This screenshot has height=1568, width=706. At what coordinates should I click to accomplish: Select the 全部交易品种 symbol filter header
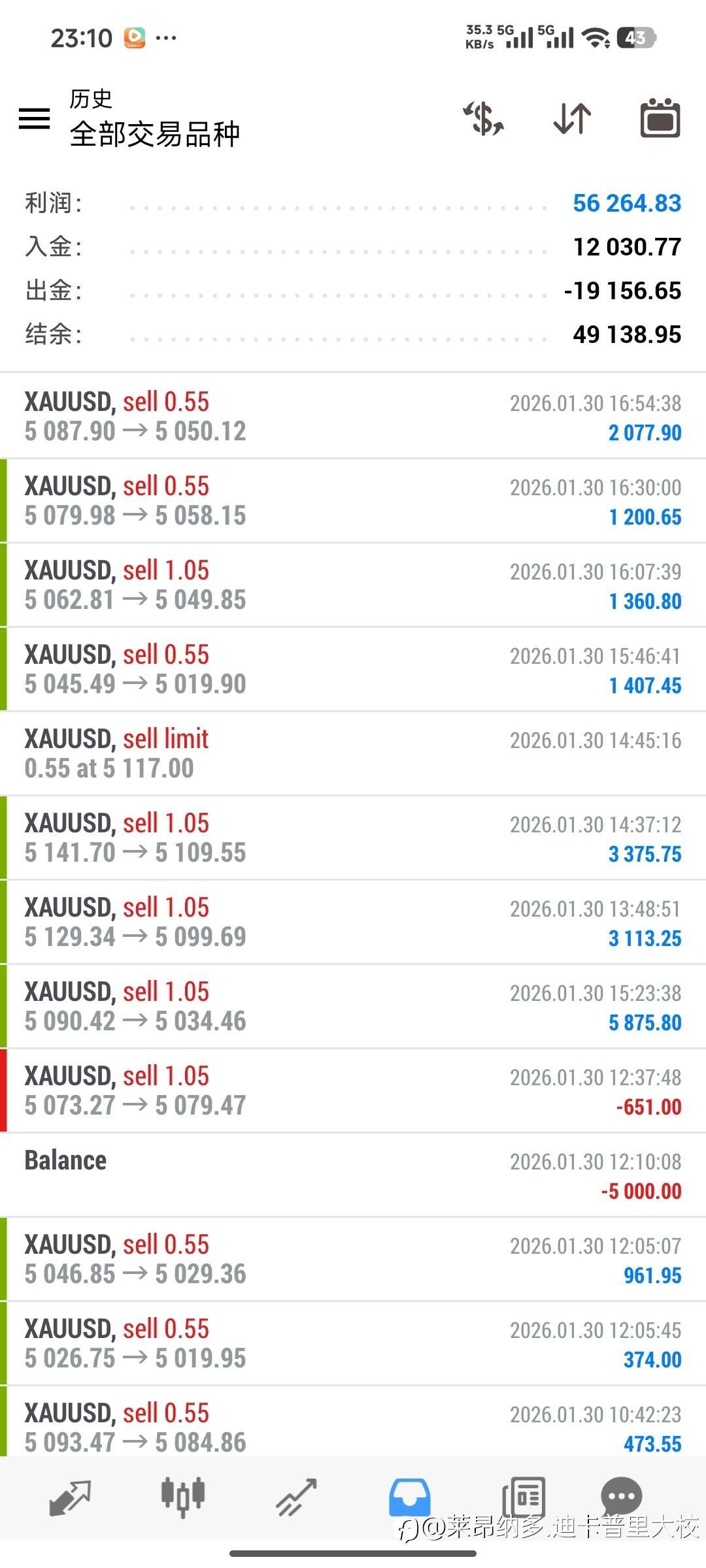[156, 135]
